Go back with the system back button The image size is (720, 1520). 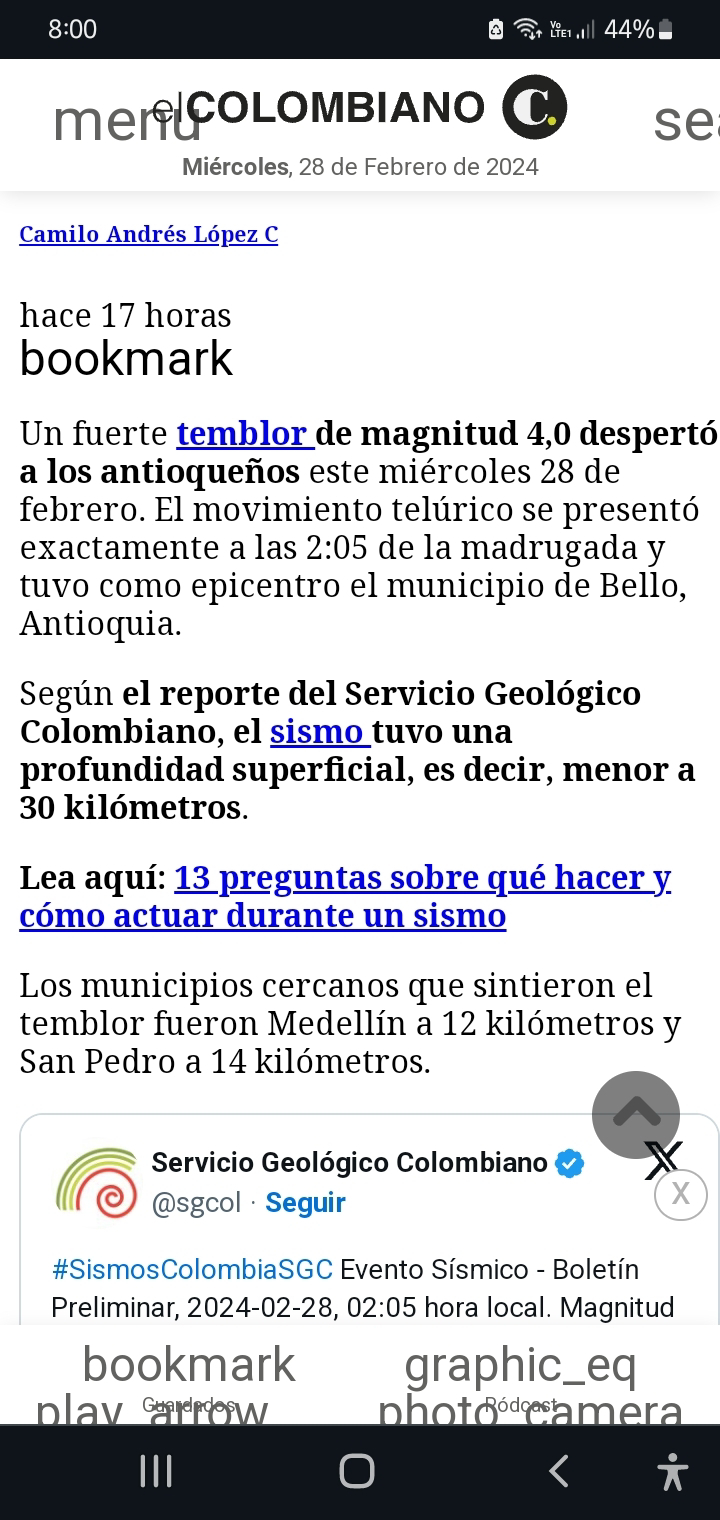coord(559,1471)
